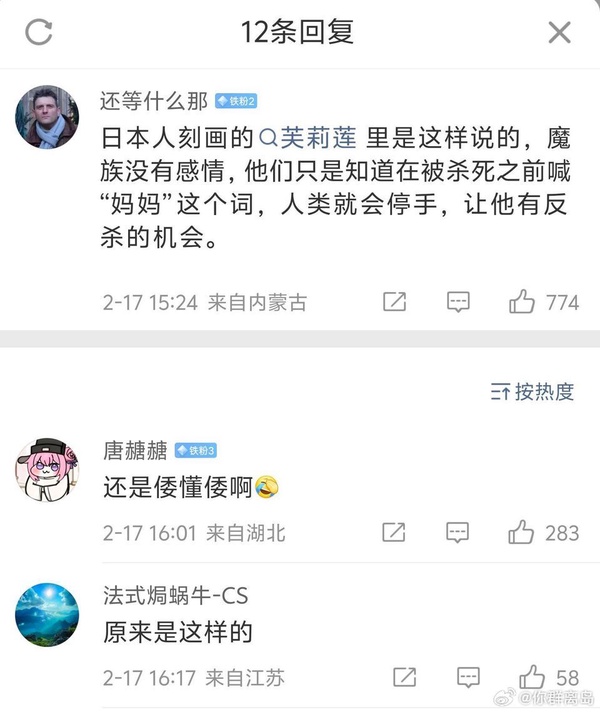Change sorting with 按热度
The image size is (600, 712).
(533, 391)
